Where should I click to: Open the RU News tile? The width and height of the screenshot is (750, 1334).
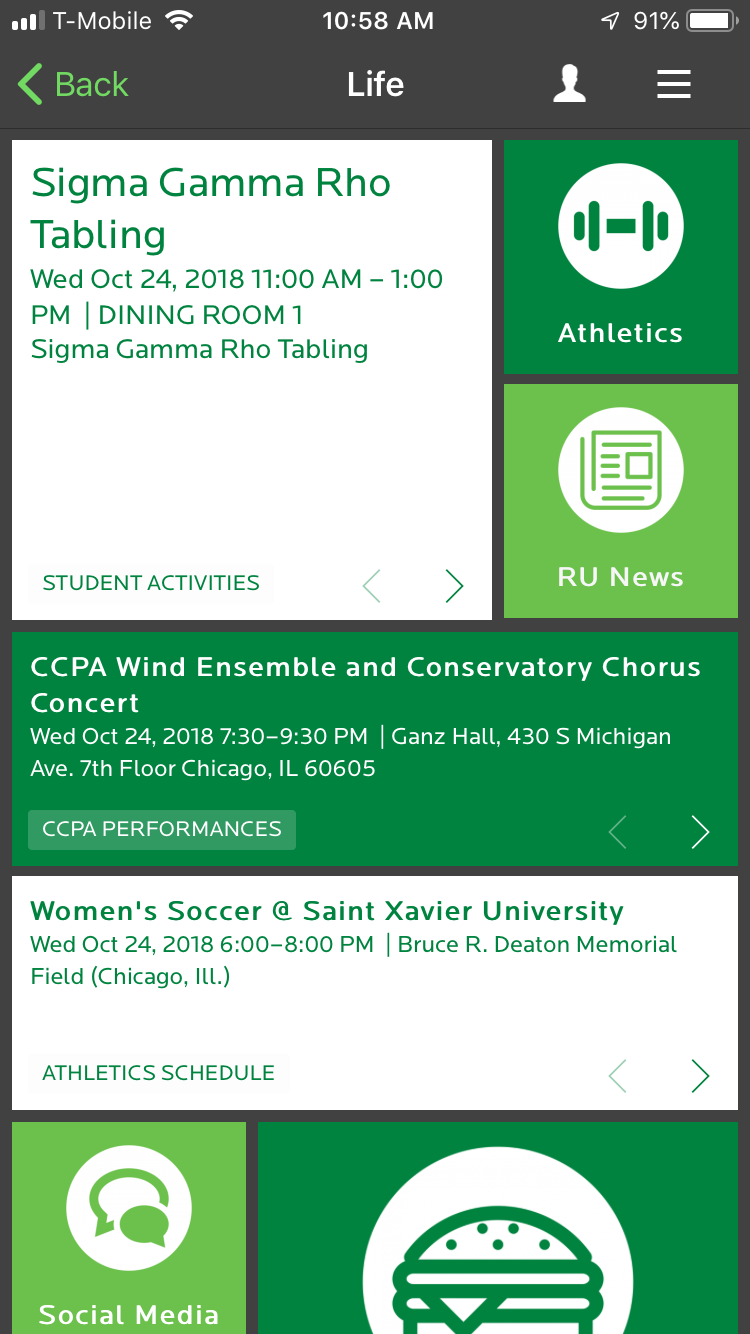pyautogui.click(x=620, y=501)
